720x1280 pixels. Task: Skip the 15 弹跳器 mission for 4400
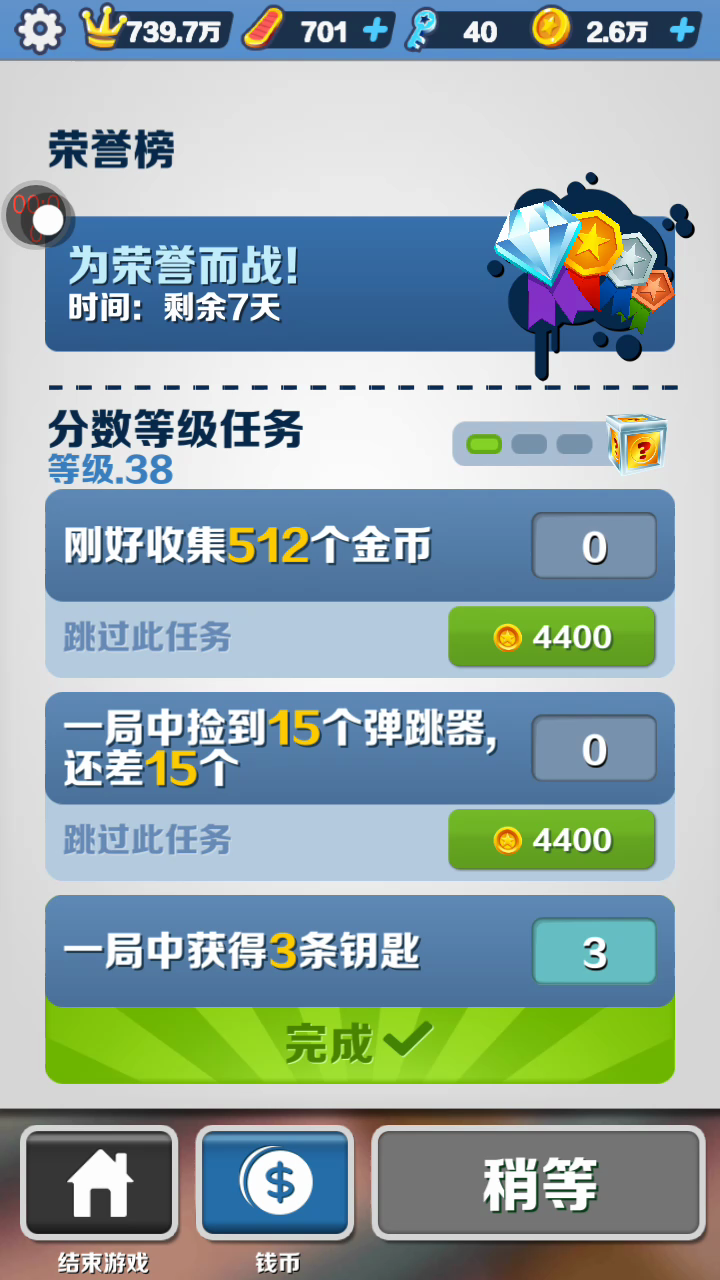(551, 840)
